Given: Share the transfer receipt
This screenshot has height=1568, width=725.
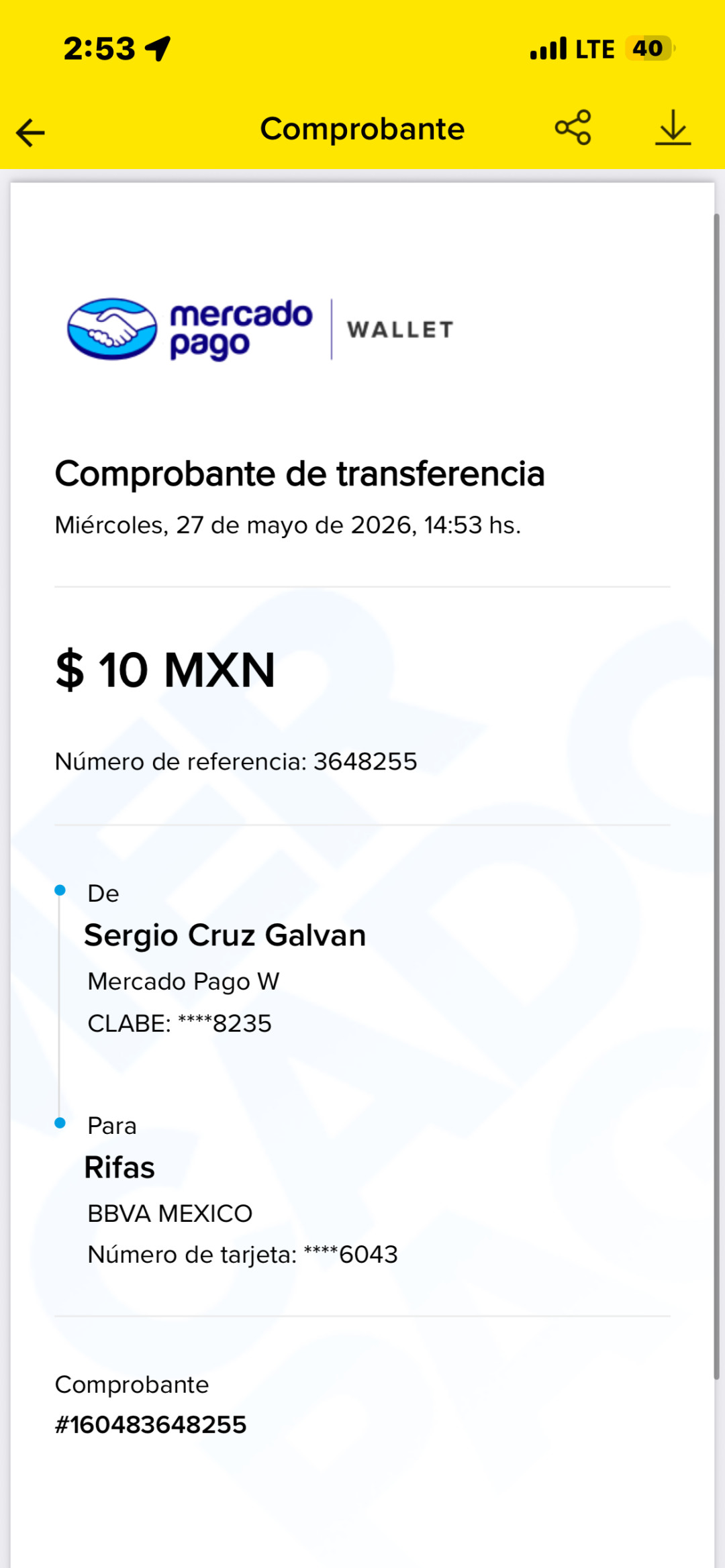Looking at the screenshot, I should tap(573, 127).
